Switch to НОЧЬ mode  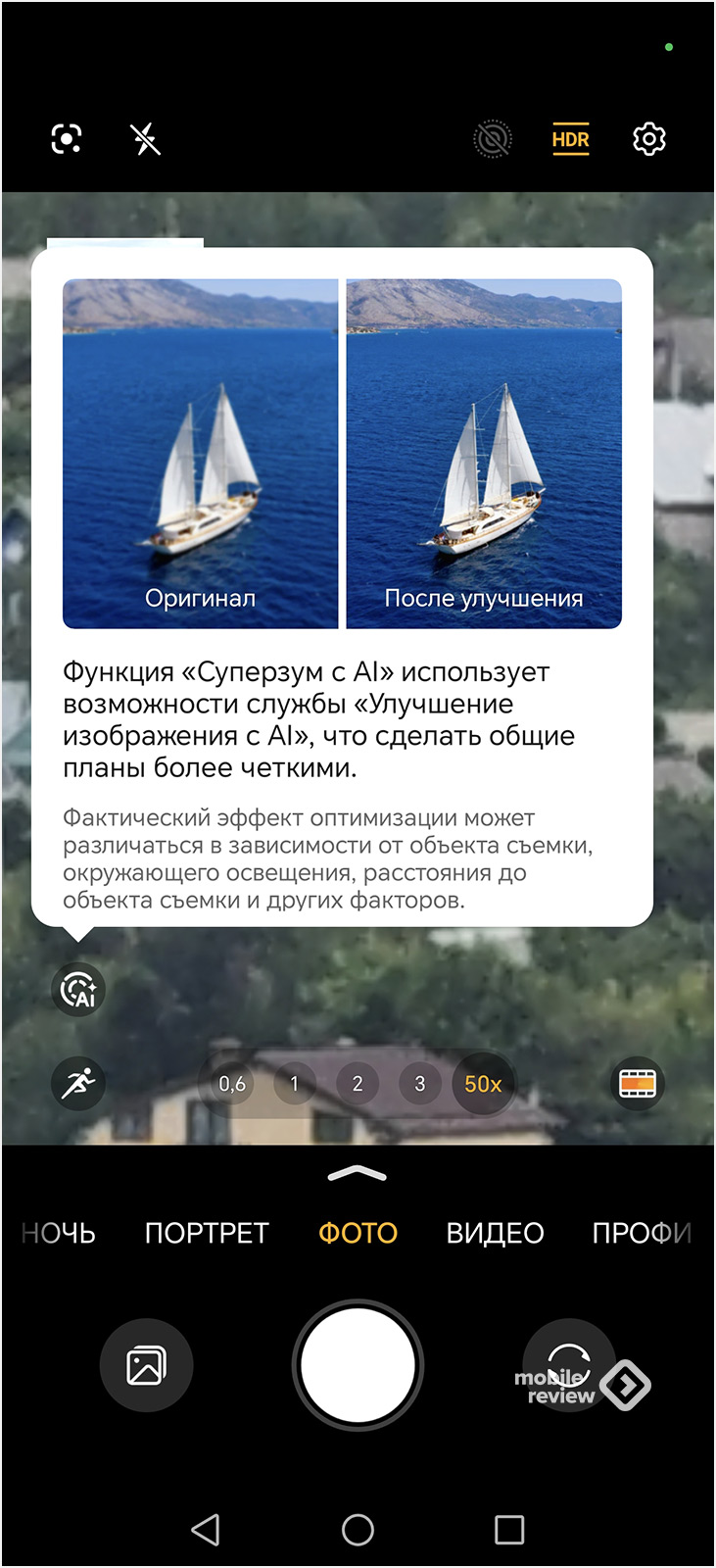pos(59,1233)
